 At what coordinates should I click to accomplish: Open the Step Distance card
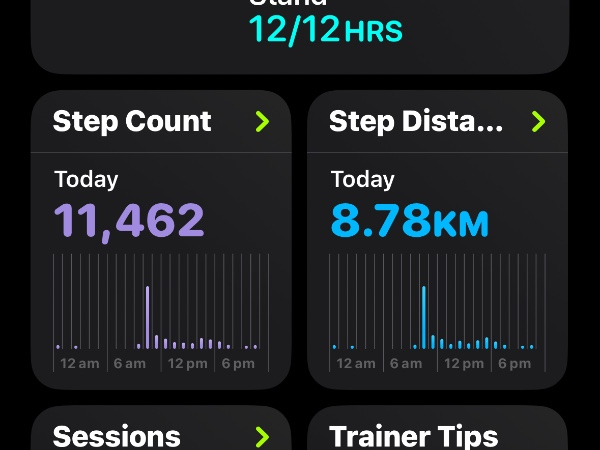(437, 122)
